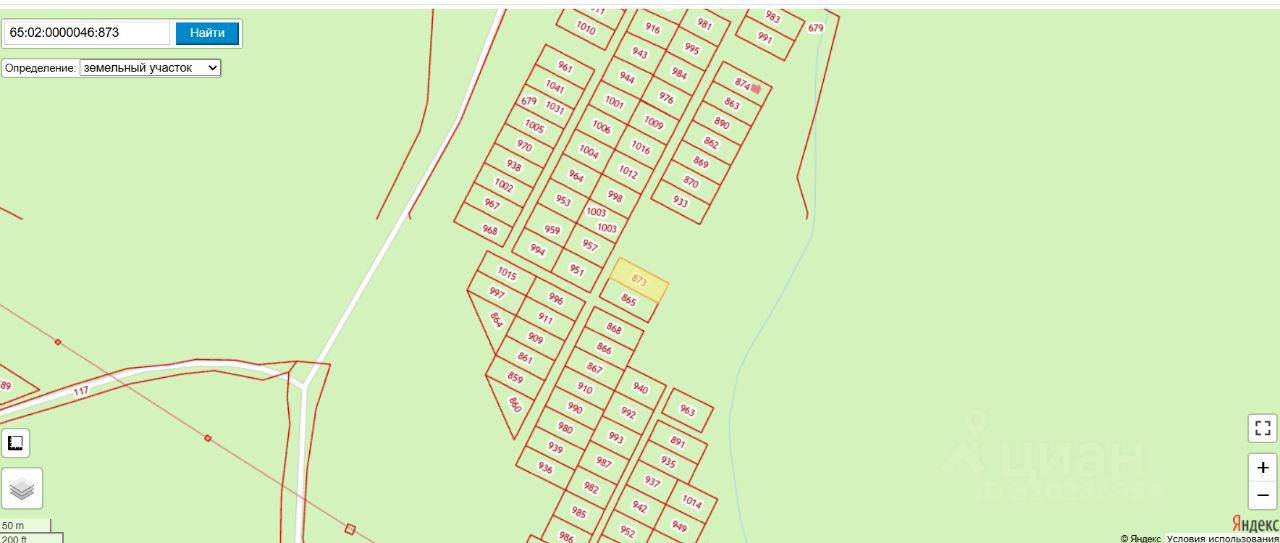
Task: Expand the земельный участок dropdown
Action: coord(150,68)
